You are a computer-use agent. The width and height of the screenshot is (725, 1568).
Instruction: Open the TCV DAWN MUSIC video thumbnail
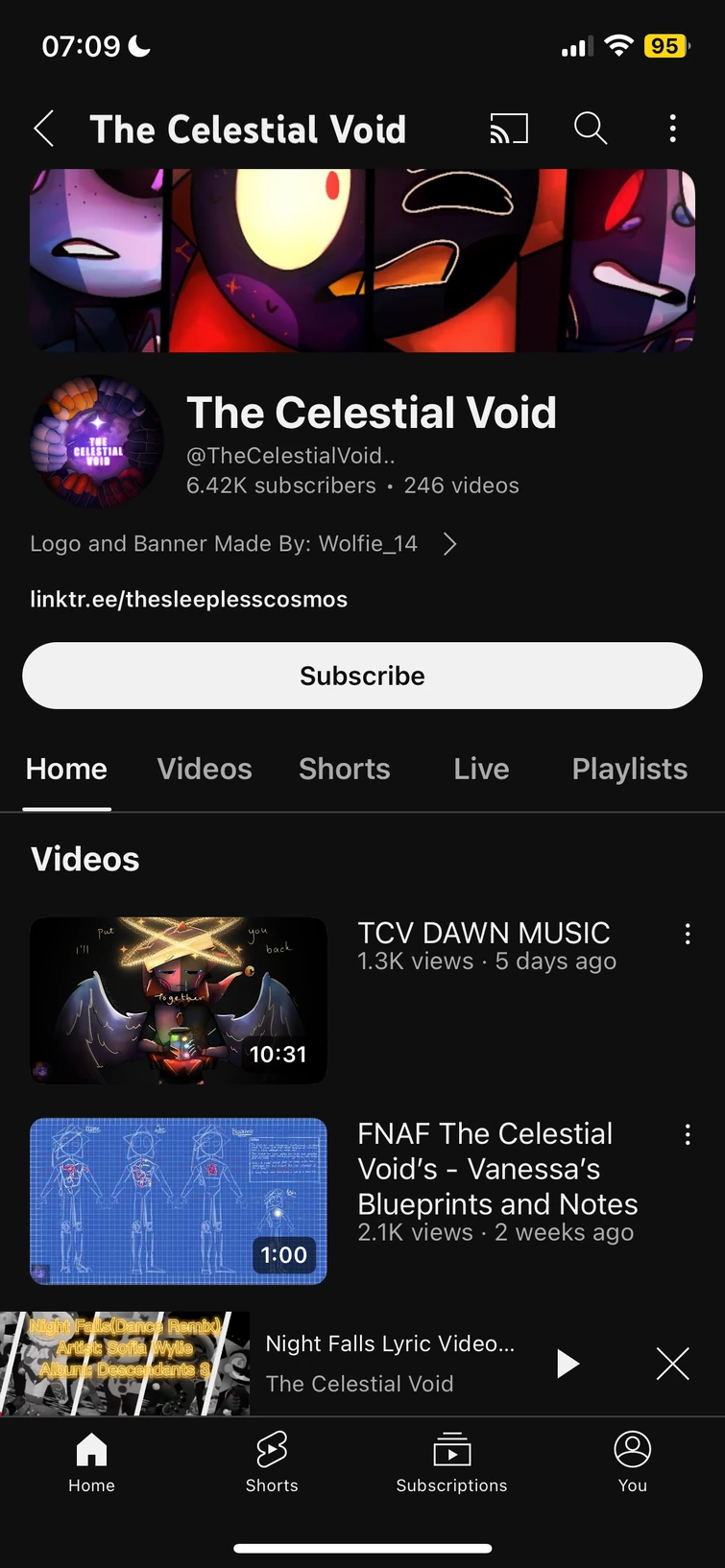(178, 1001)
